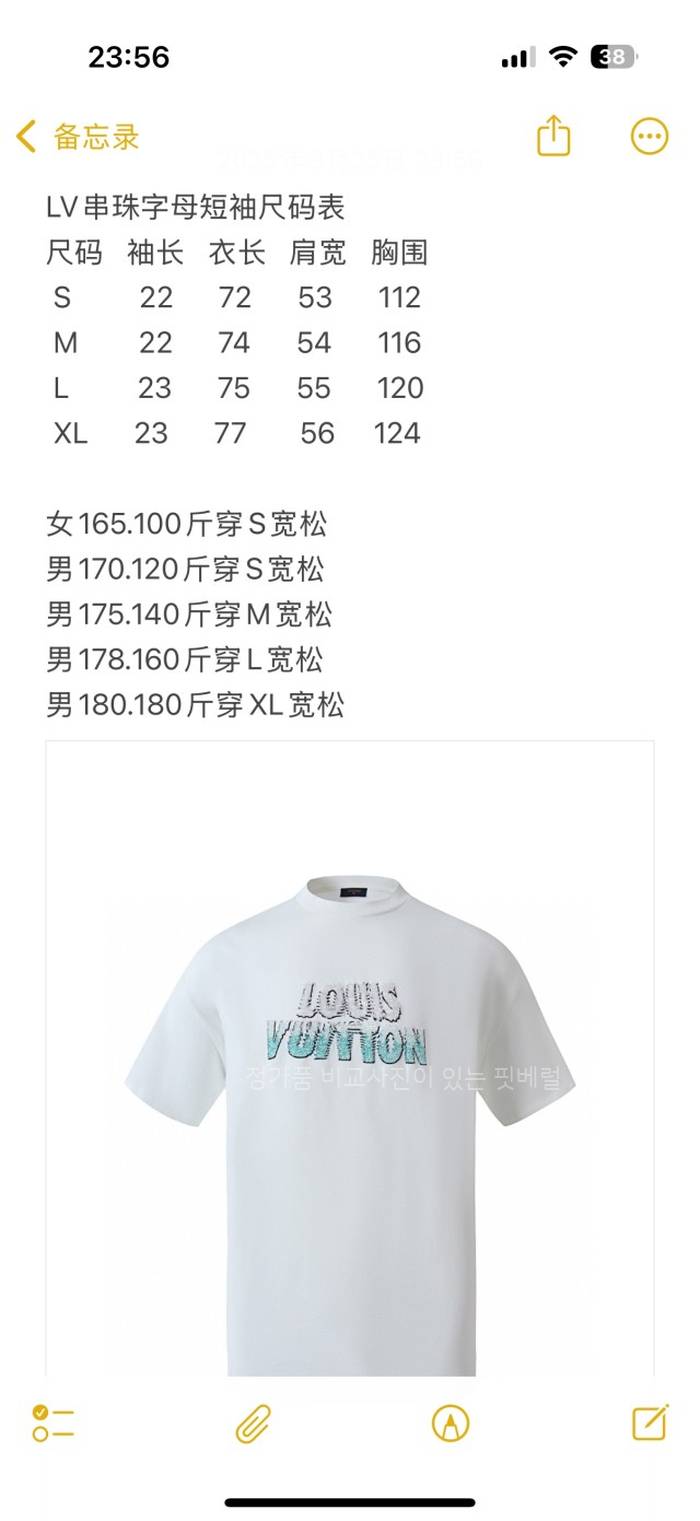
Task: Add a checklist to the note
Action: [53, 1423]
